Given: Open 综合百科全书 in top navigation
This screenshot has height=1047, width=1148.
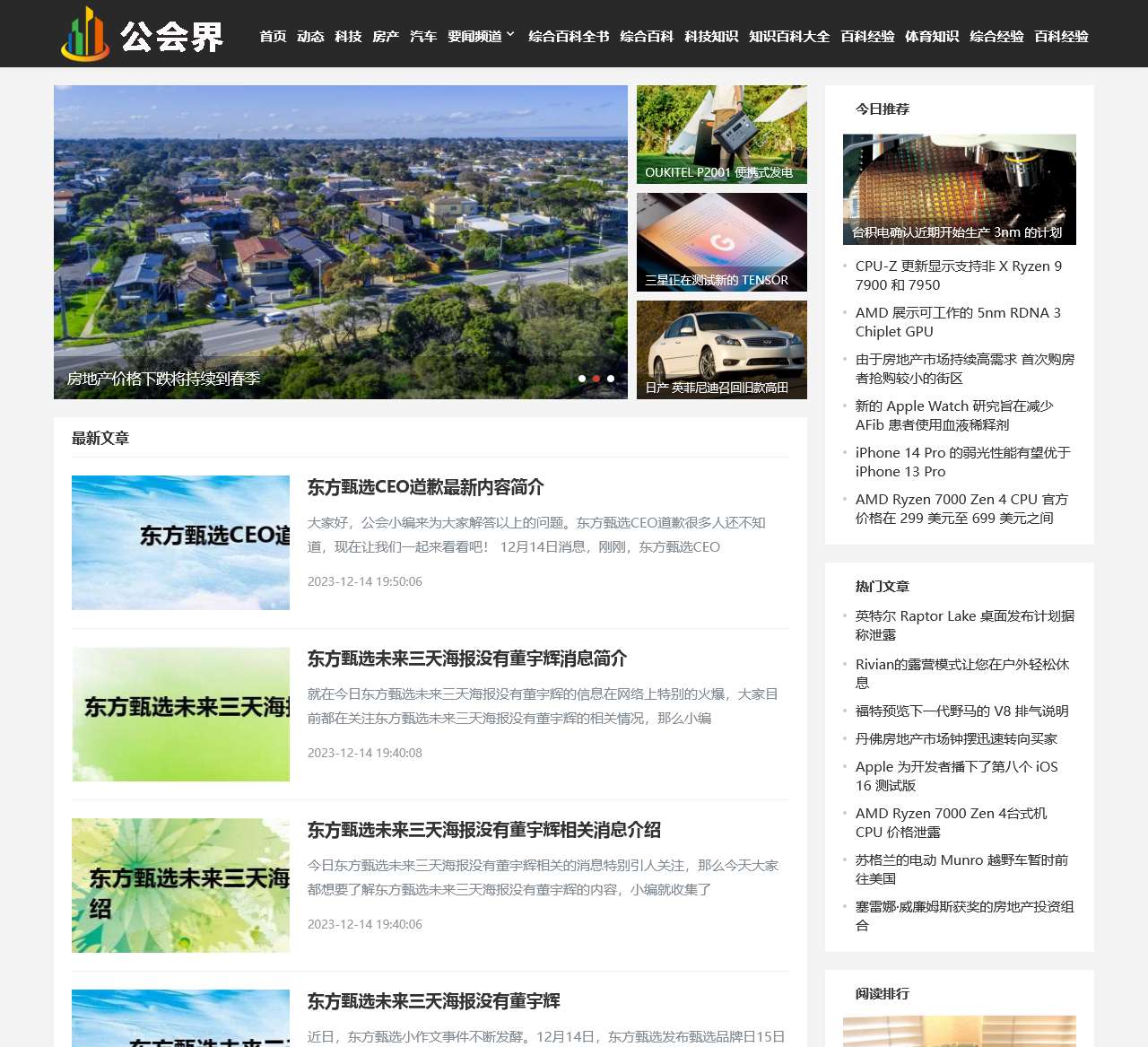Looking at the screenshot, I should pos(569,37).
